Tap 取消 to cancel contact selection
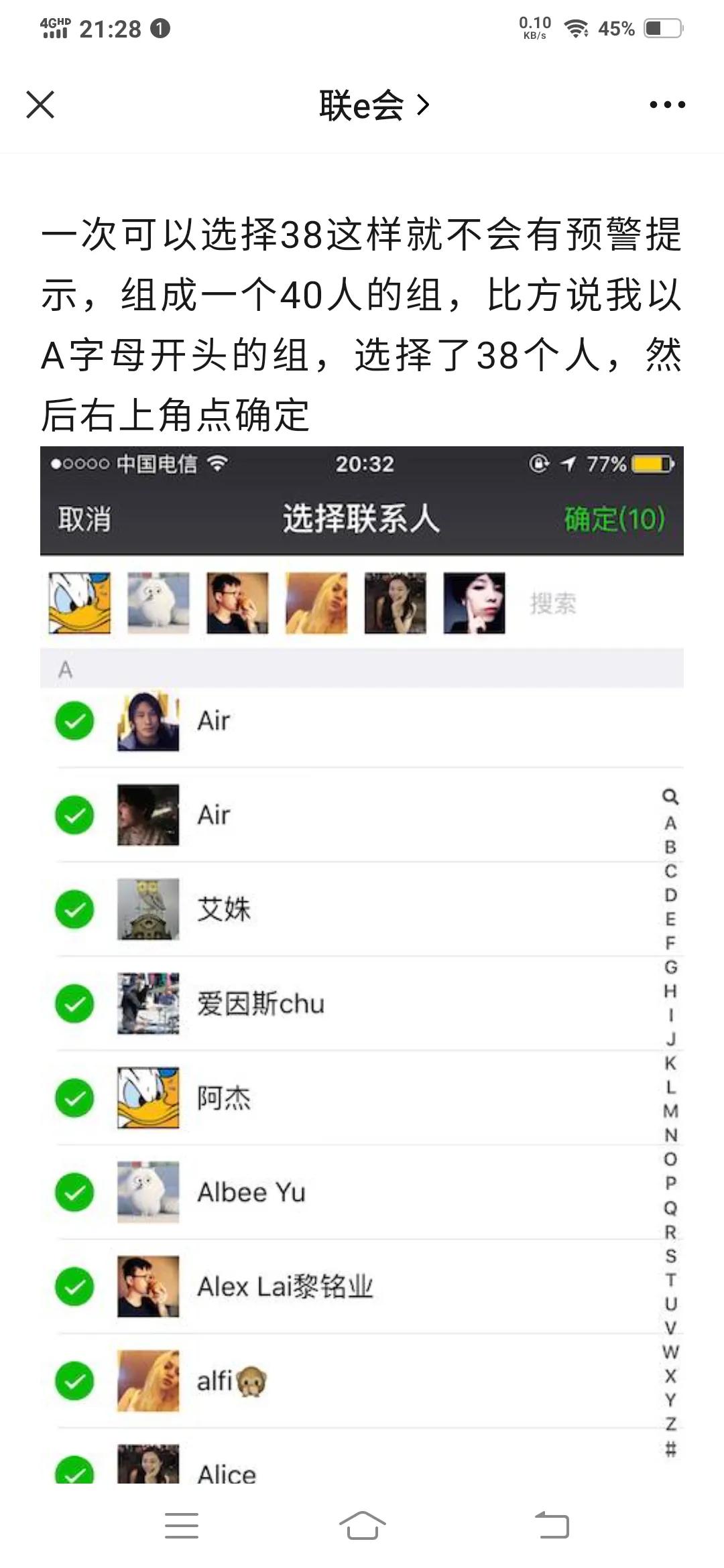Screen dimensions: 724x1568 [84, 517]
